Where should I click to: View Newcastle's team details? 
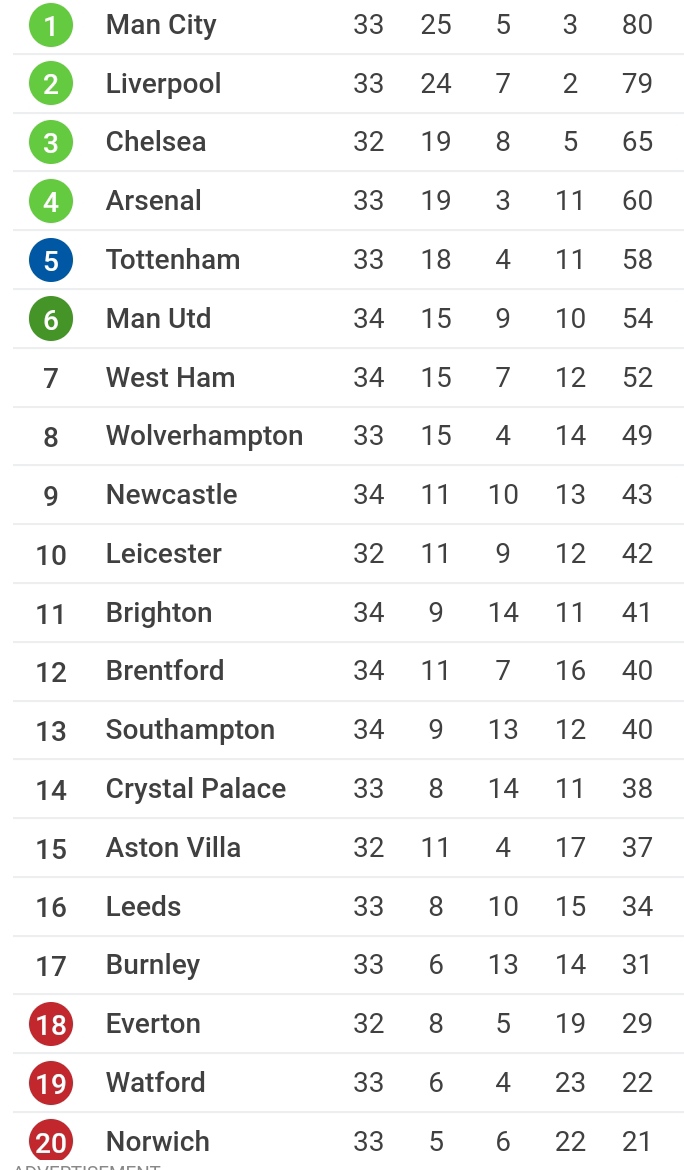[348, 495]
